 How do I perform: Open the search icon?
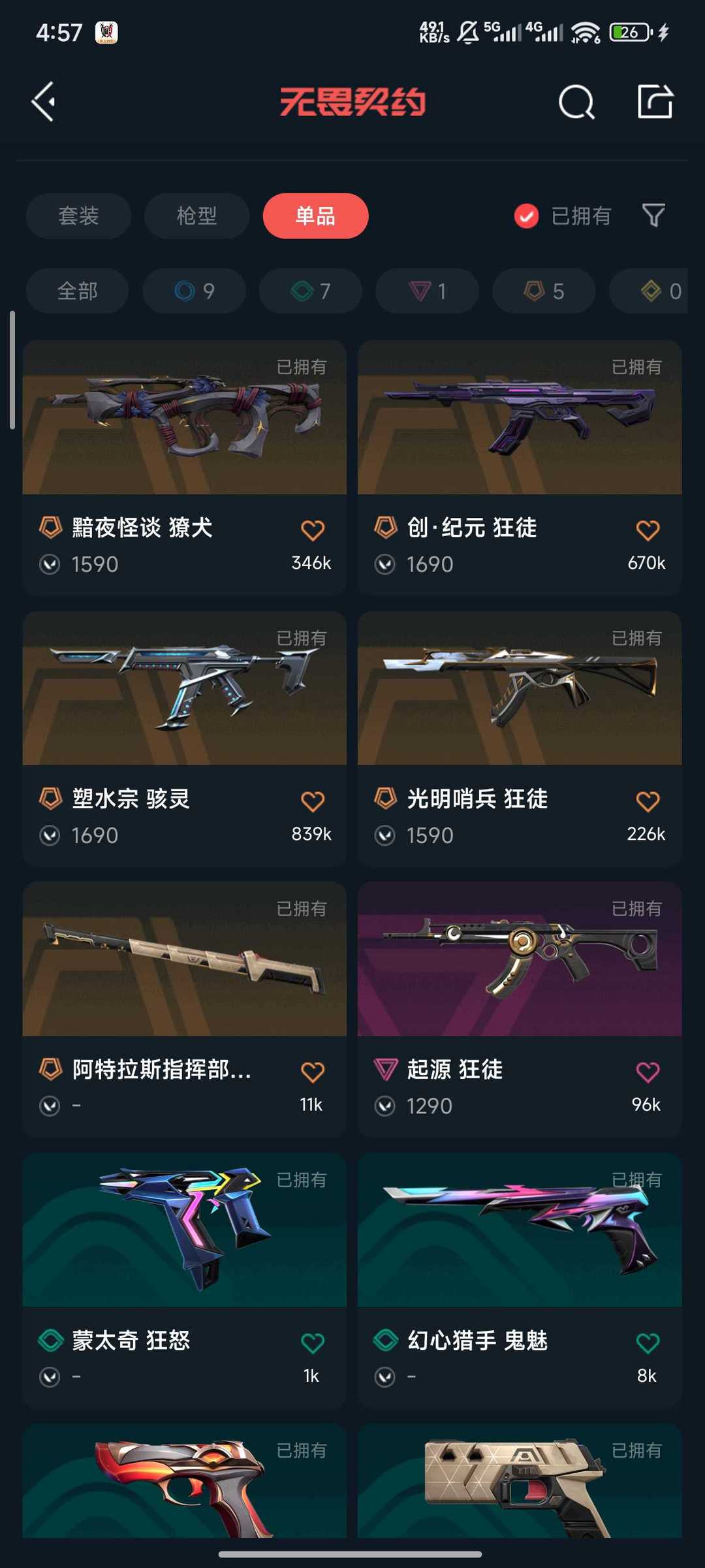[x=576, y=103]
